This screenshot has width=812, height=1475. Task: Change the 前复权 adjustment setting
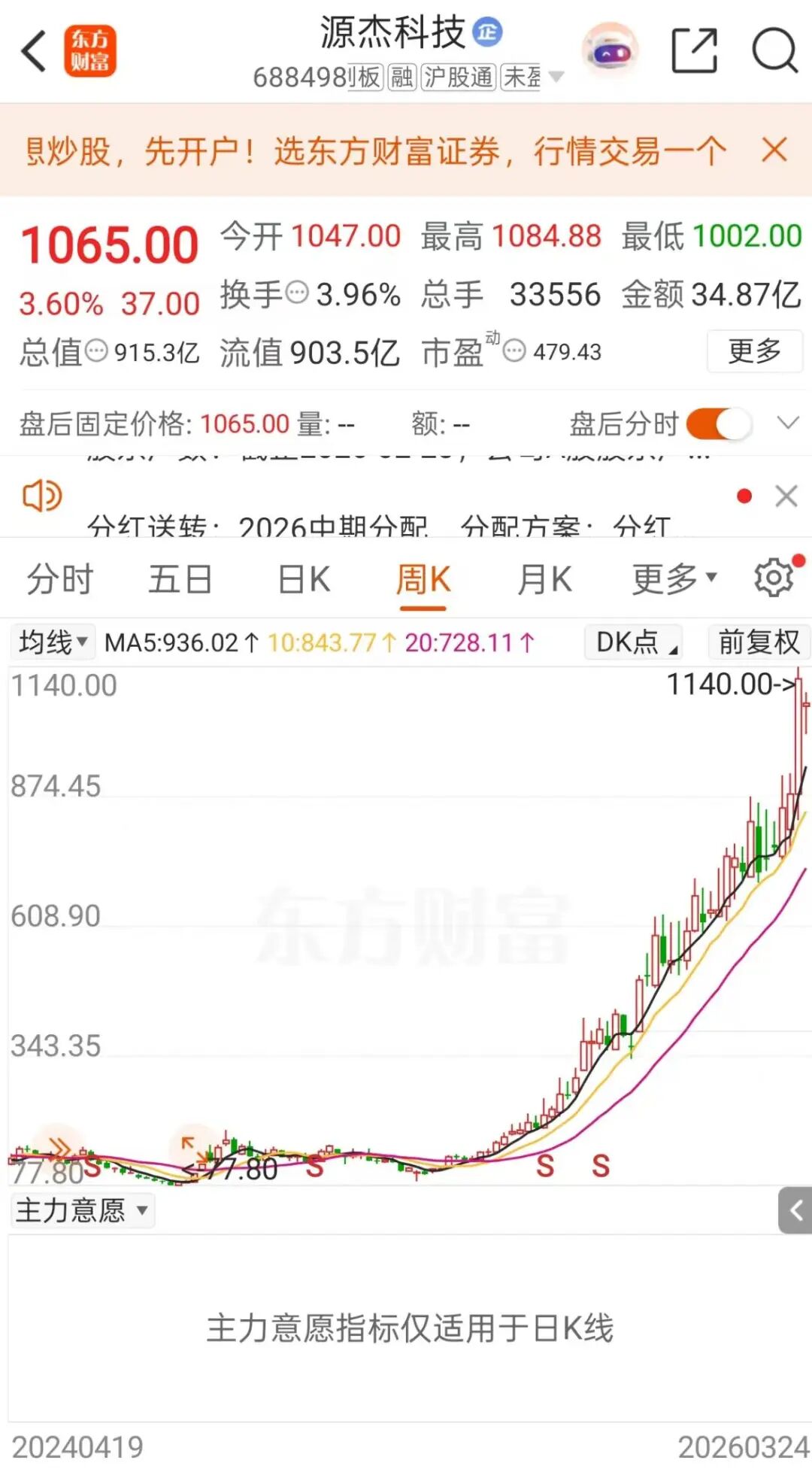pos(759,642)
